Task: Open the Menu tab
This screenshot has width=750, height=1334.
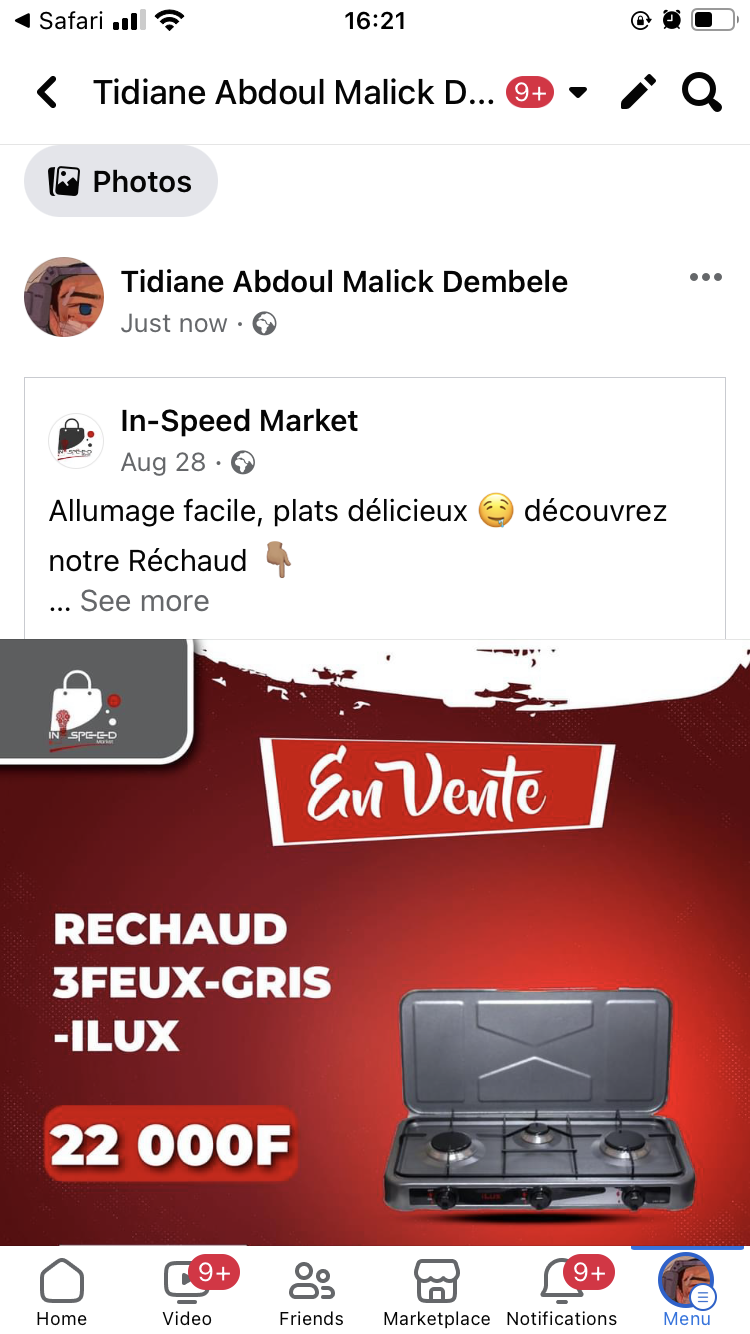Action: click(x=686, y=1292)
